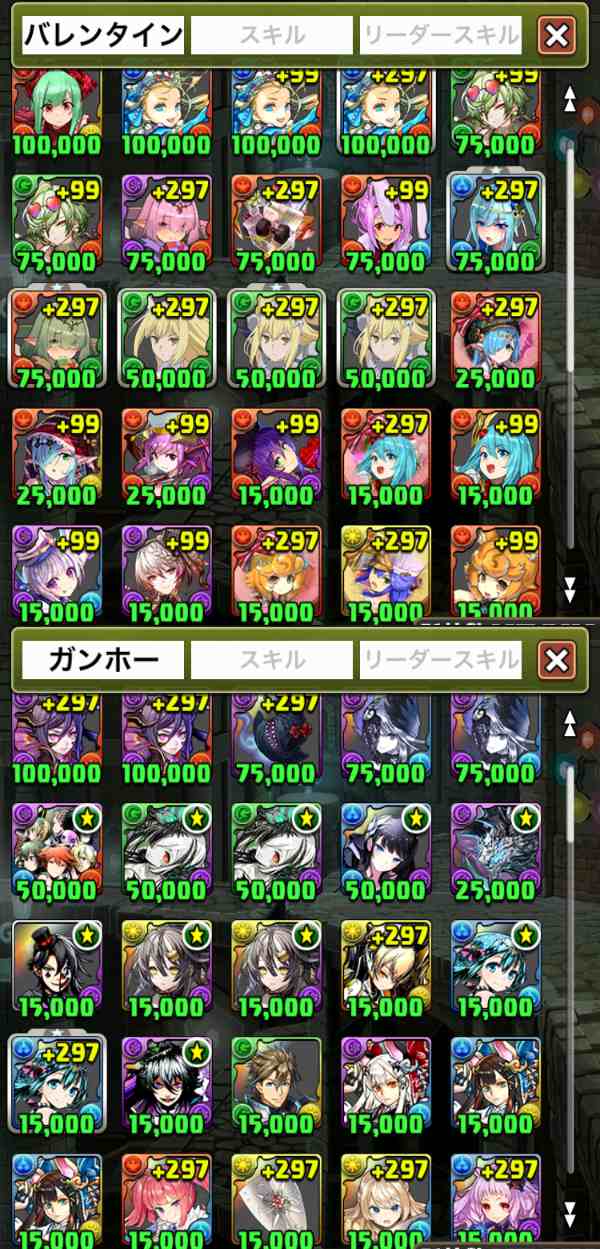Close the ガンホー search panel
This screenshot has width=600, height=1249.
[x=557, y=660]
